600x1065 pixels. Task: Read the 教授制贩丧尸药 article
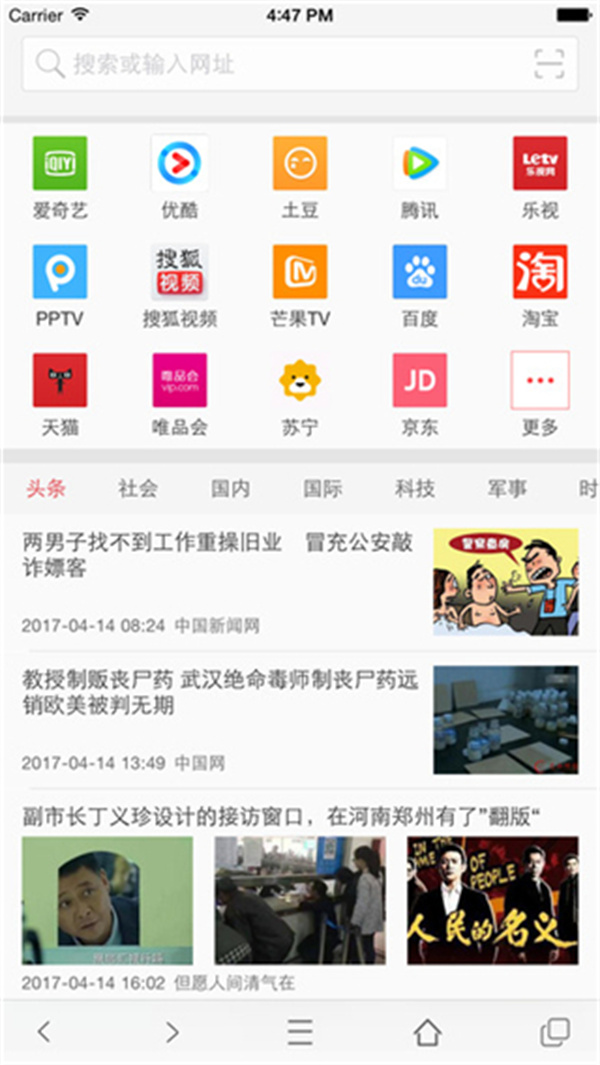click(220, 692)
